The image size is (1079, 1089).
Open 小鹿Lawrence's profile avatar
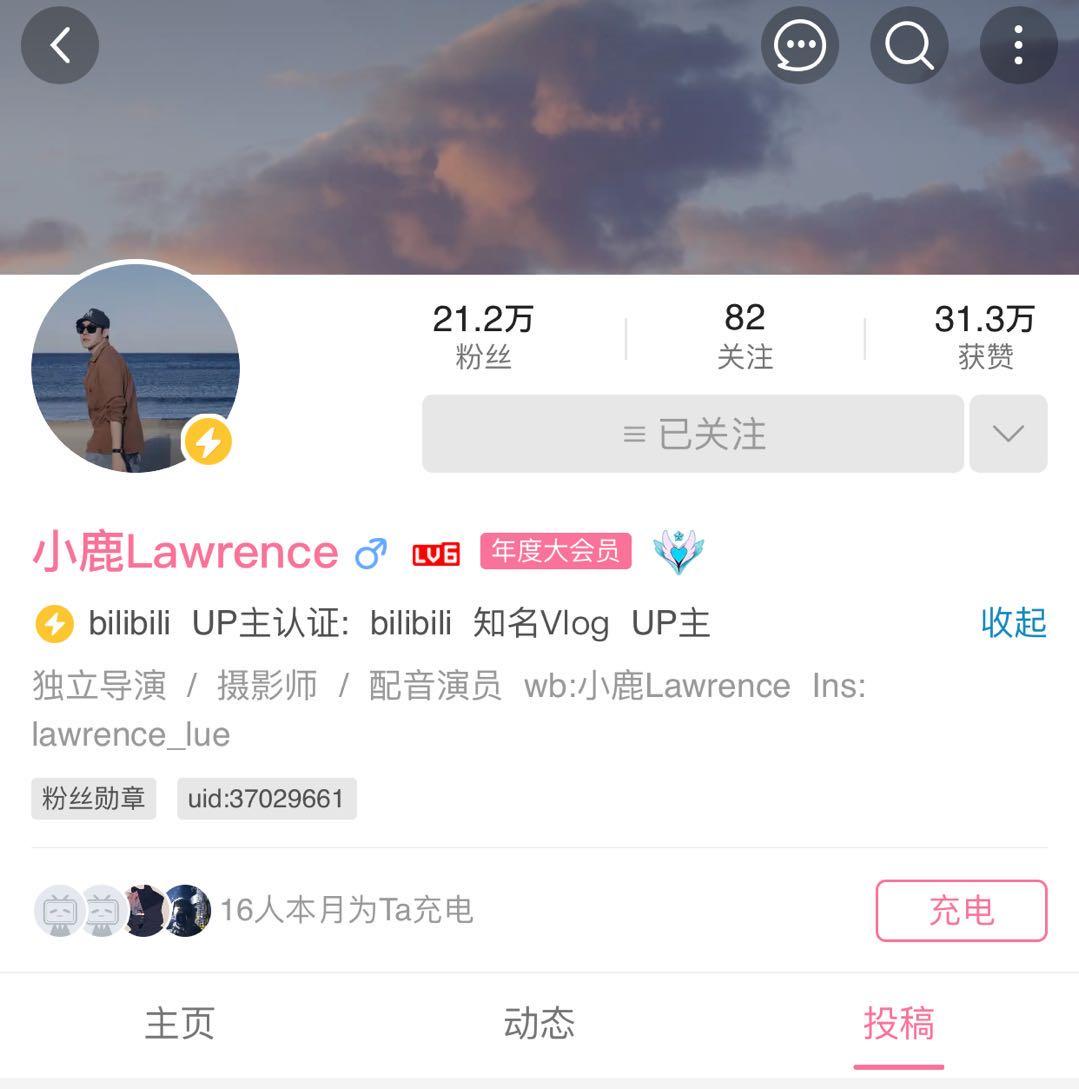click(x=135, y=368)
